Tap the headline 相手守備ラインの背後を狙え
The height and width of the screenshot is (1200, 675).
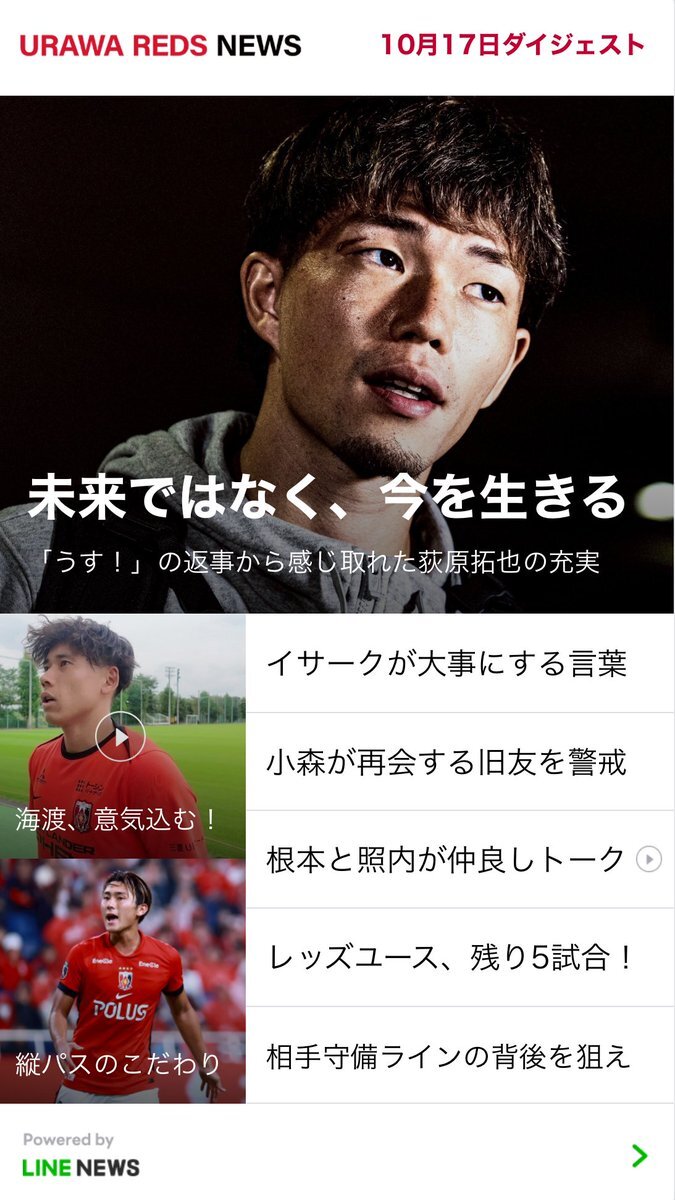coord(450,1055)
